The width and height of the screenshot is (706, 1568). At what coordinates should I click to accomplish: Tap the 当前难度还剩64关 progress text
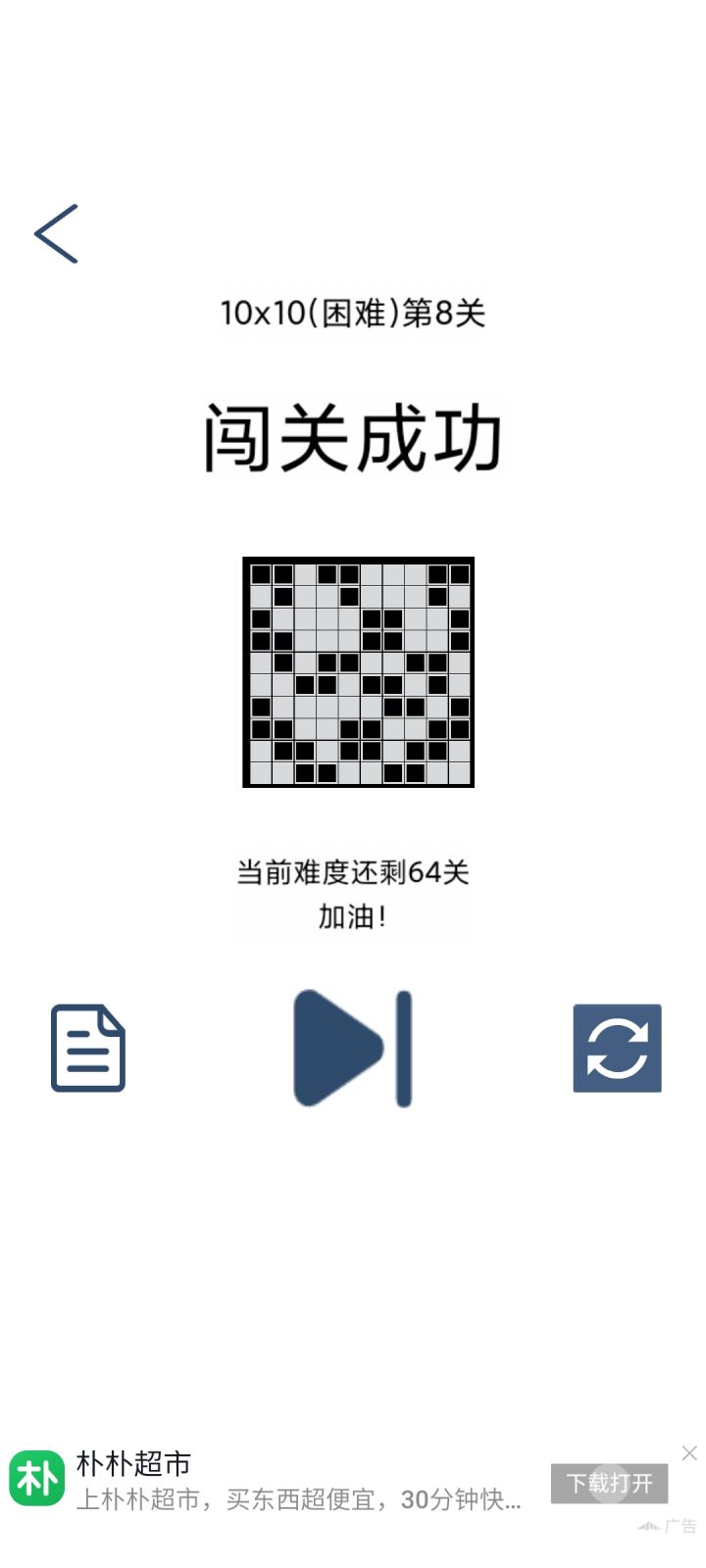click(353, 870)
